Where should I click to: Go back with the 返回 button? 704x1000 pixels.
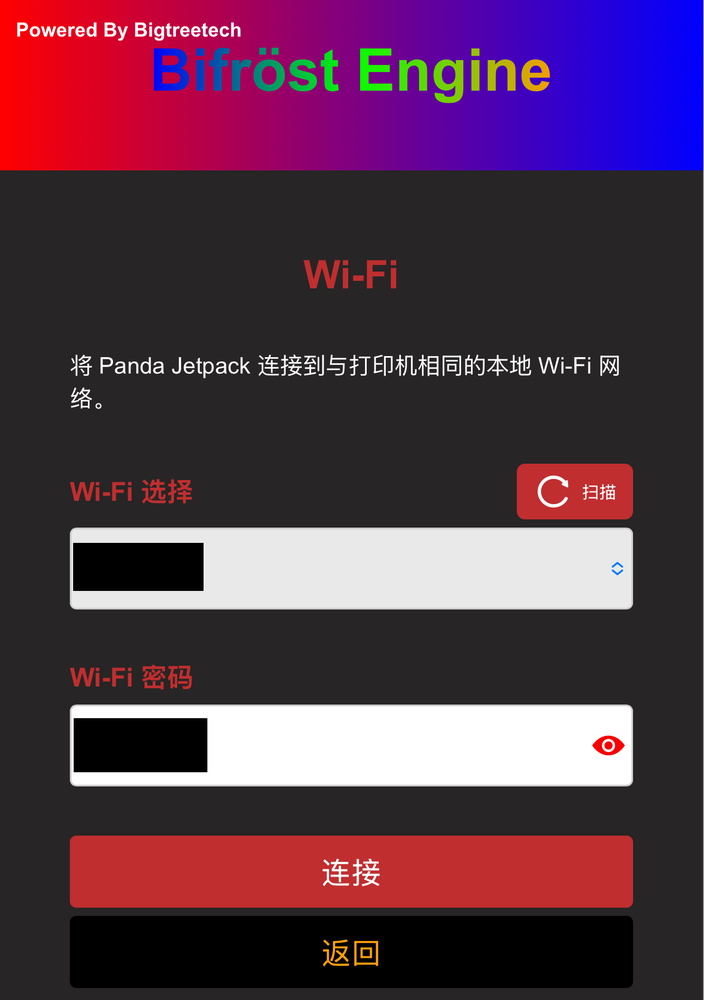pyautogui.click(x=351, y=952)
